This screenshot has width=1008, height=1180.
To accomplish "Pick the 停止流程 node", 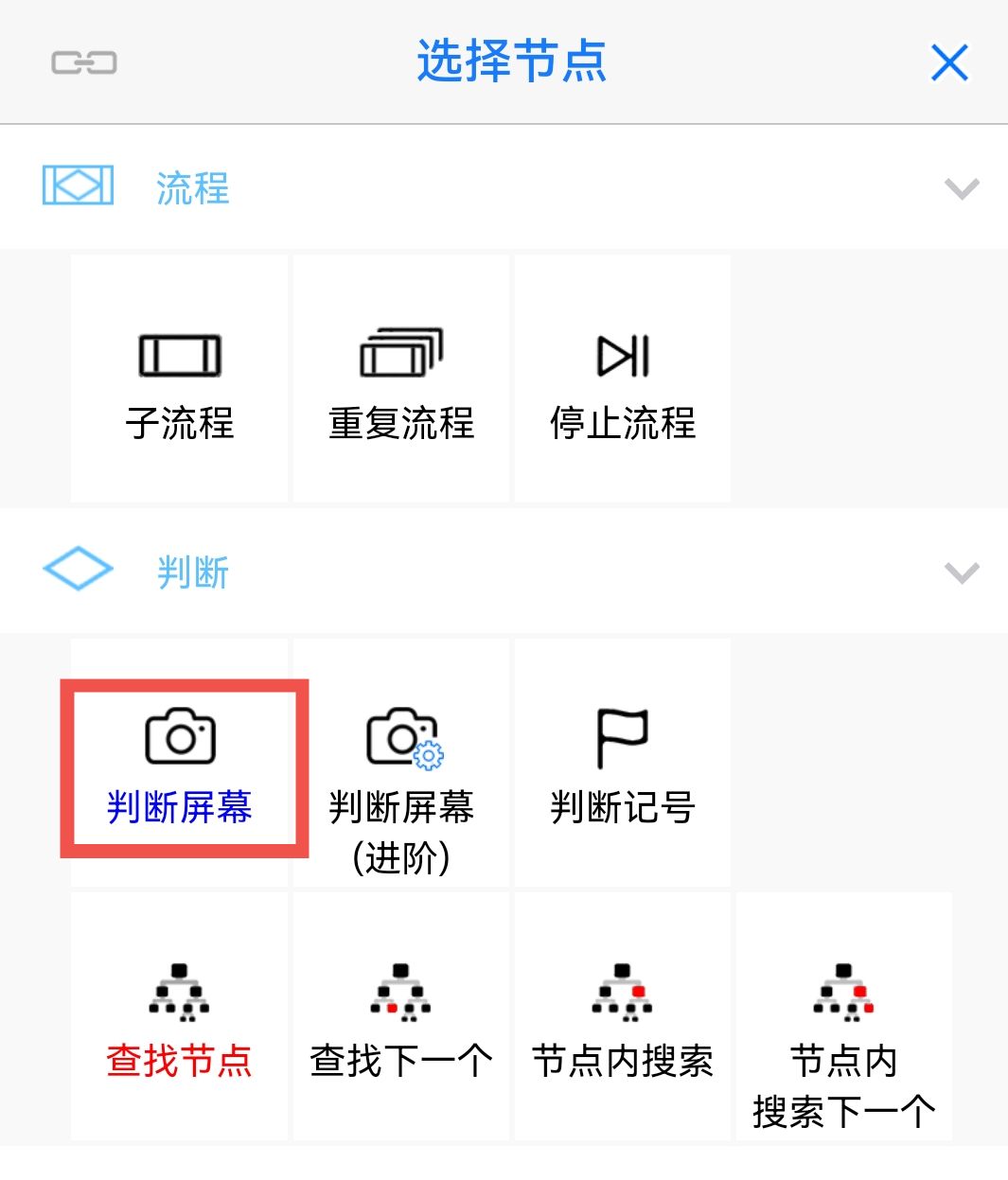I will 623,380.
